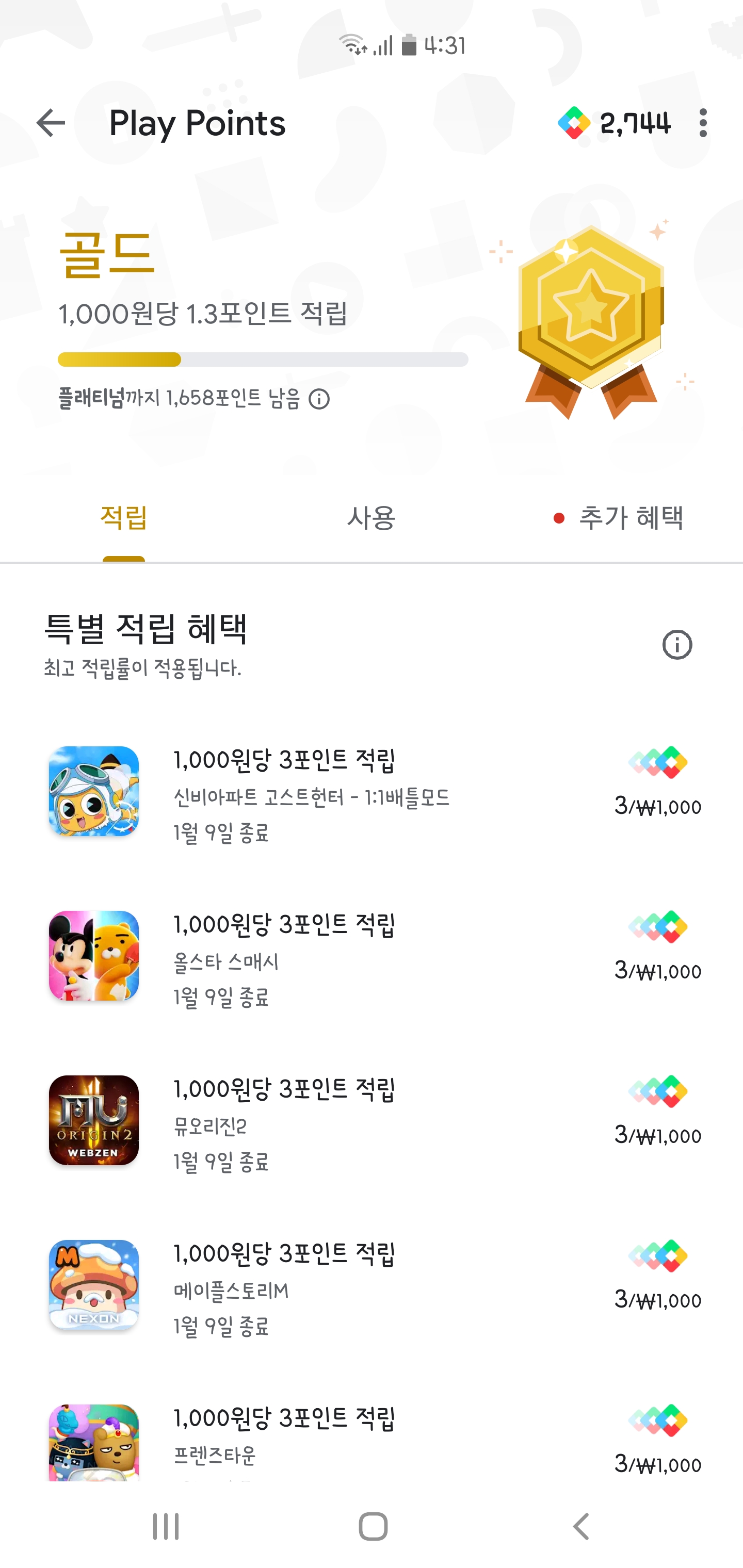Screen dimensions: 743x1568
Task: Switch to the 추가 혜택 tab
Action: coord(619,518)
